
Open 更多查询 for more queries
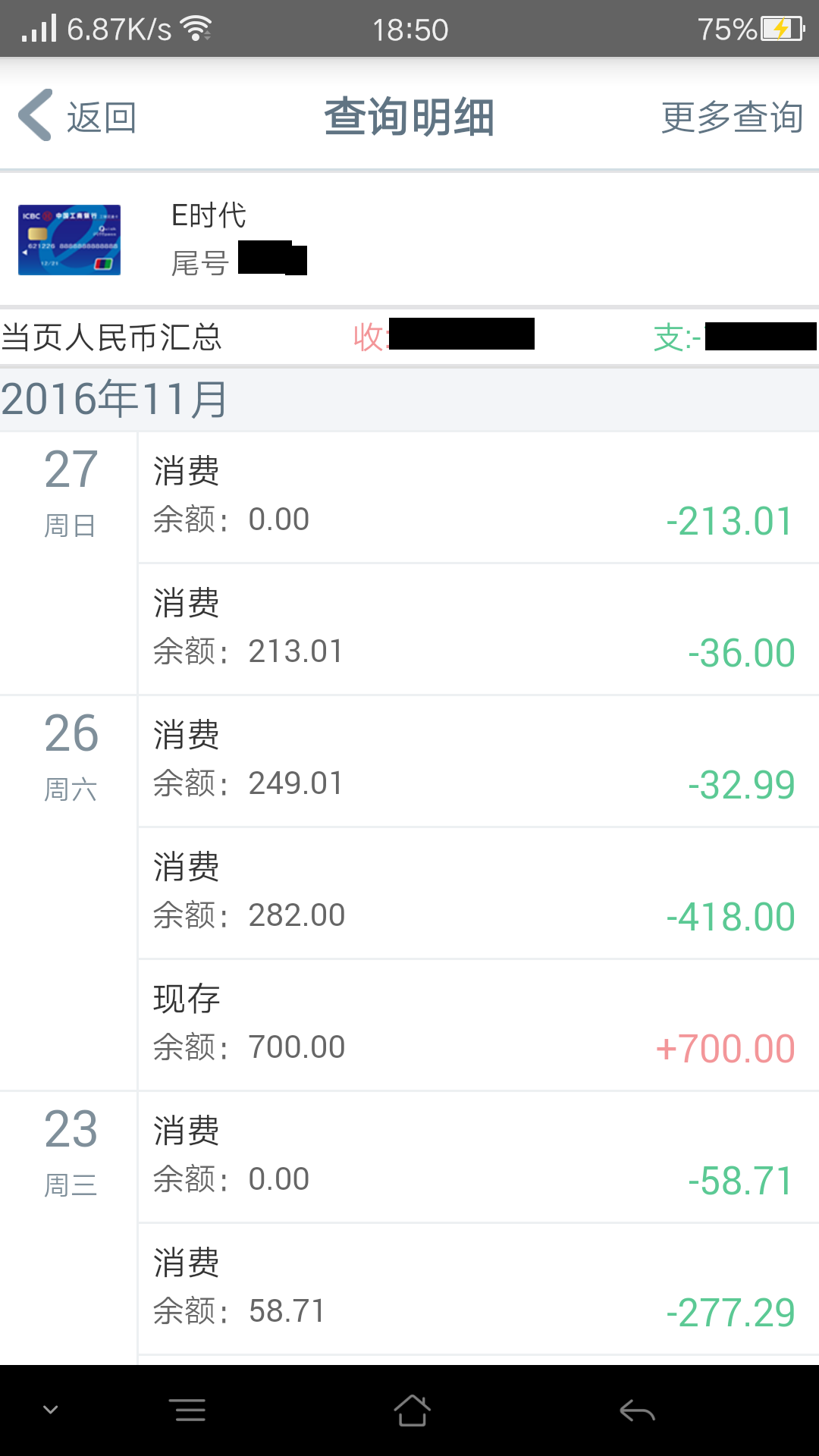[x=732, y=118]
